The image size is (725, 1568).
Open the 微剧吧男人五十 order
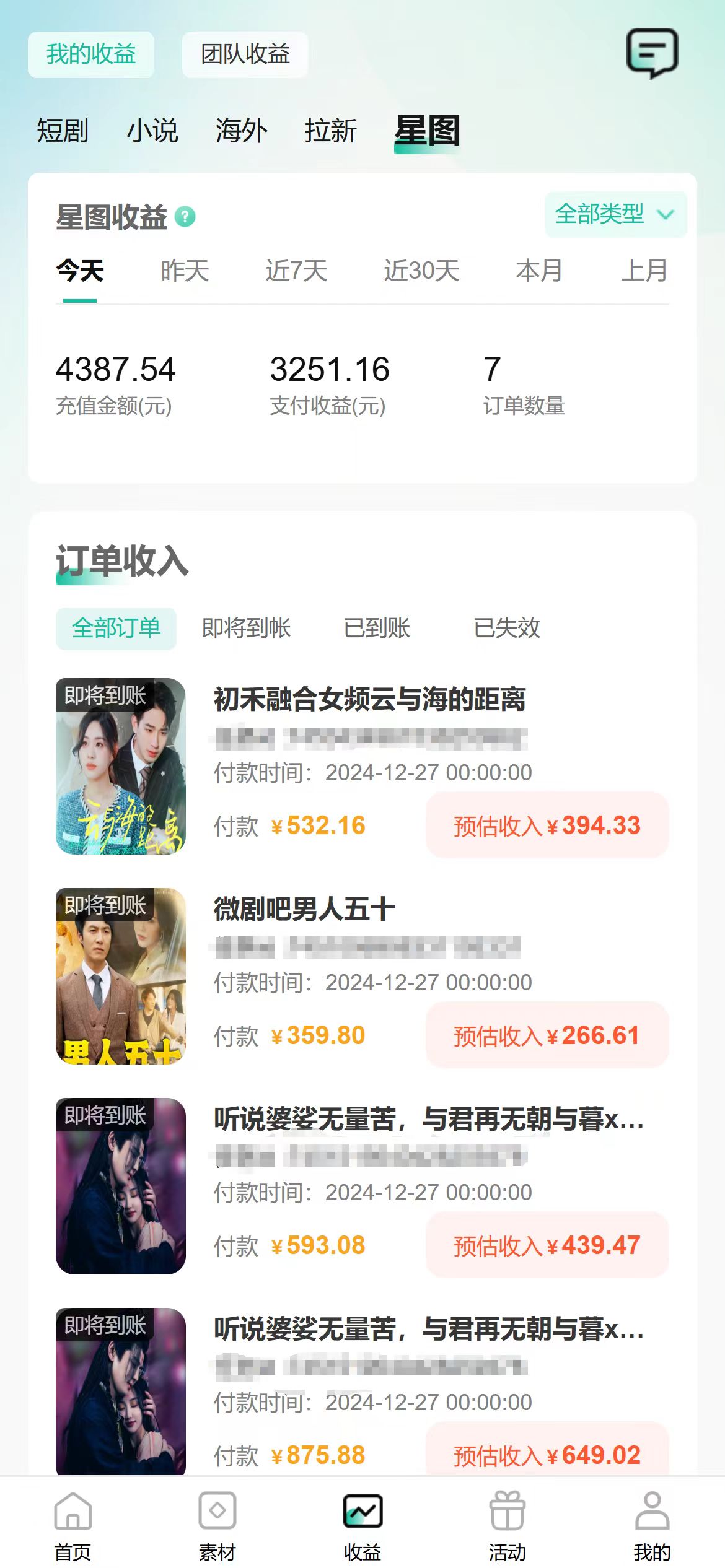[304, 910]
